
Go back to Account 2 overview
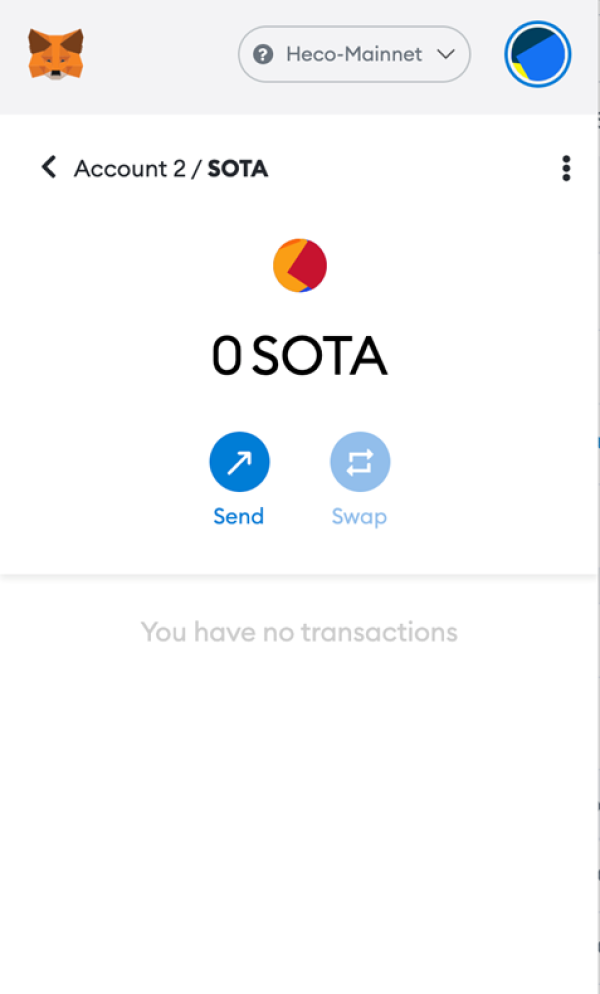point(48,167)
